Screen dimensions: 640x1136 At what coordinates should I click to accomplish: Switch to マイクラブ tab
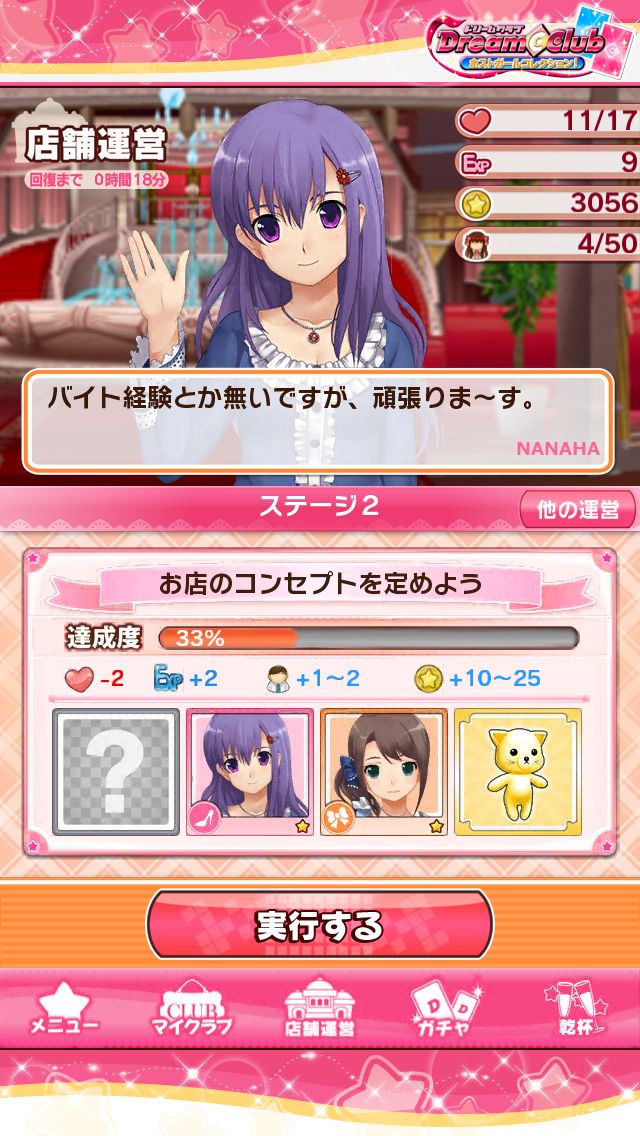pos(191,1008)
